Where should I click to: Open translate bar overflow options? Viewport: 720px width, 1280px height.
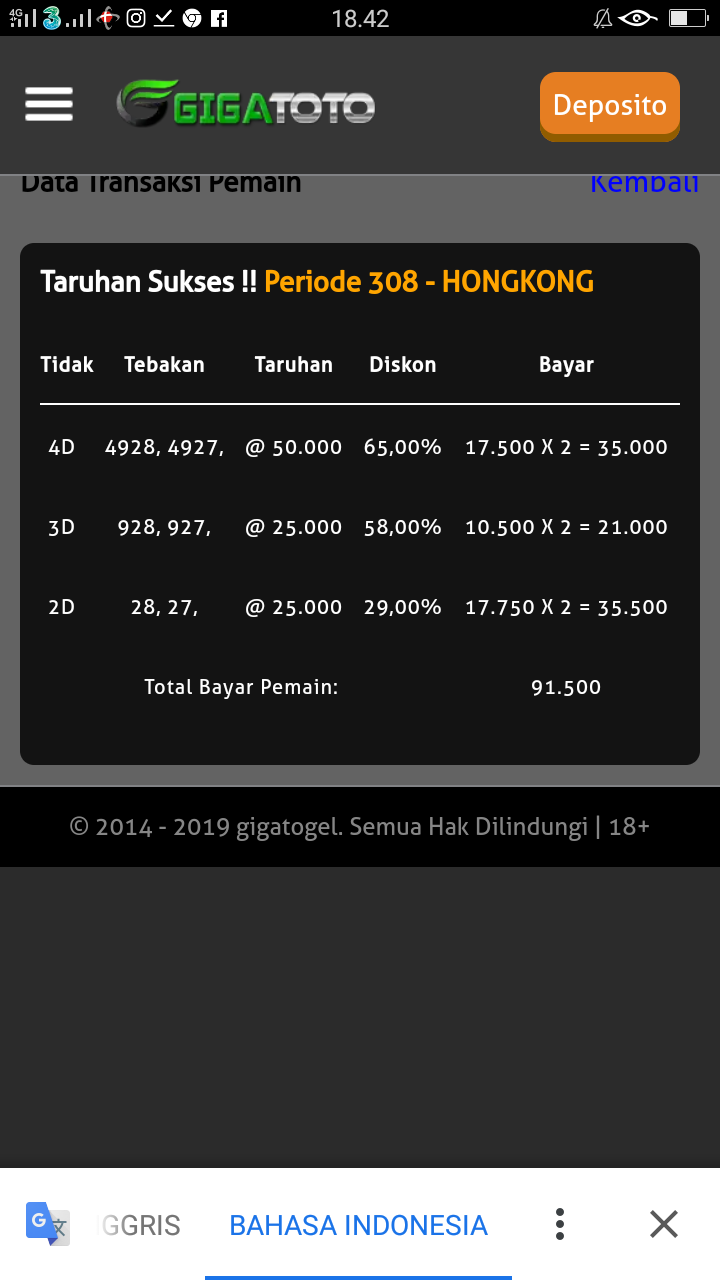tap(560, 1224)
